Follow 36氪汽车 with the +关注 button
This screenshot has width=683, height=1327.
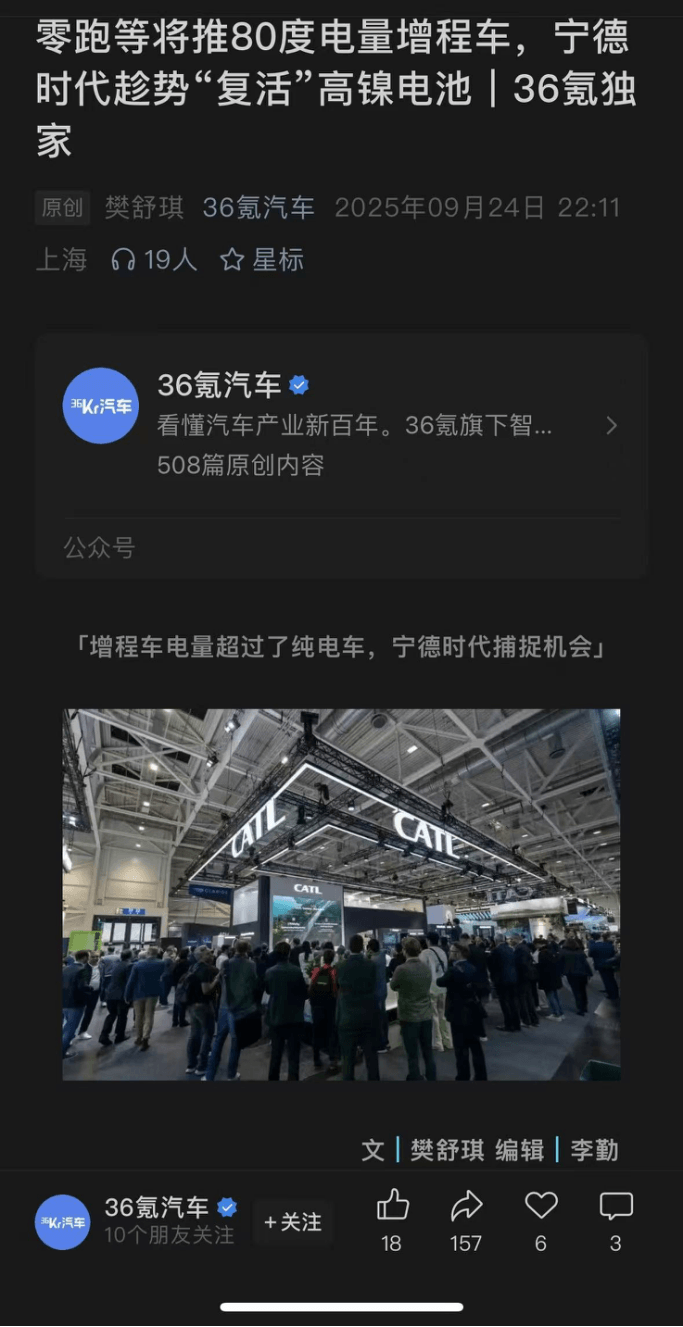tap(293, 1222)
